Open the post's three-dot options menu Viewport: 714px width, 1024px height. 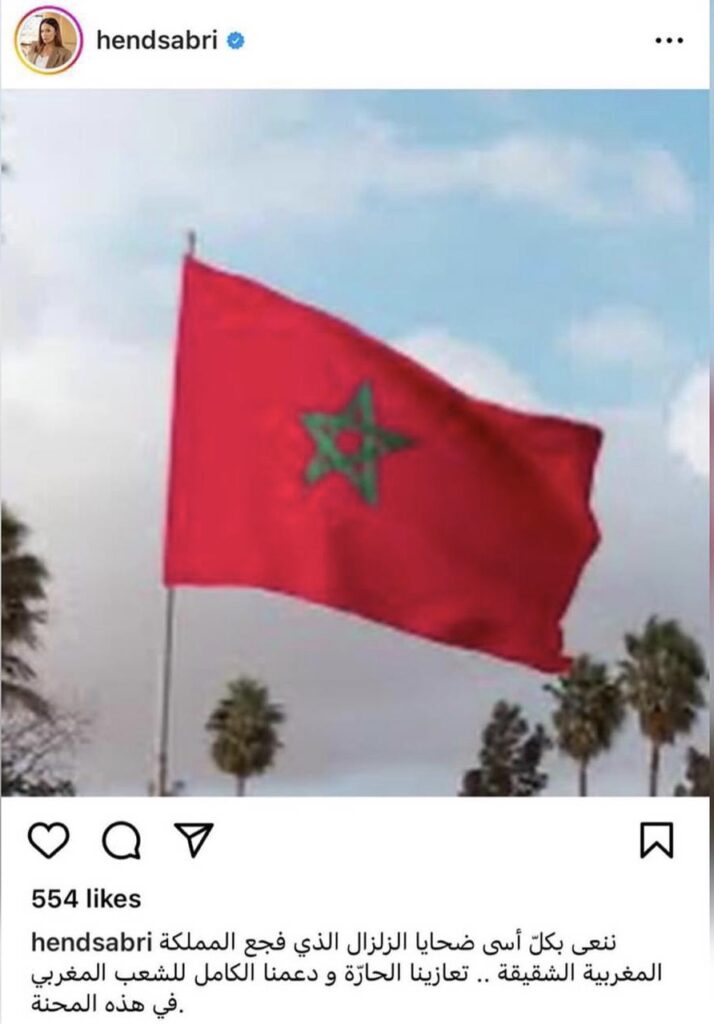pos(668,41)
